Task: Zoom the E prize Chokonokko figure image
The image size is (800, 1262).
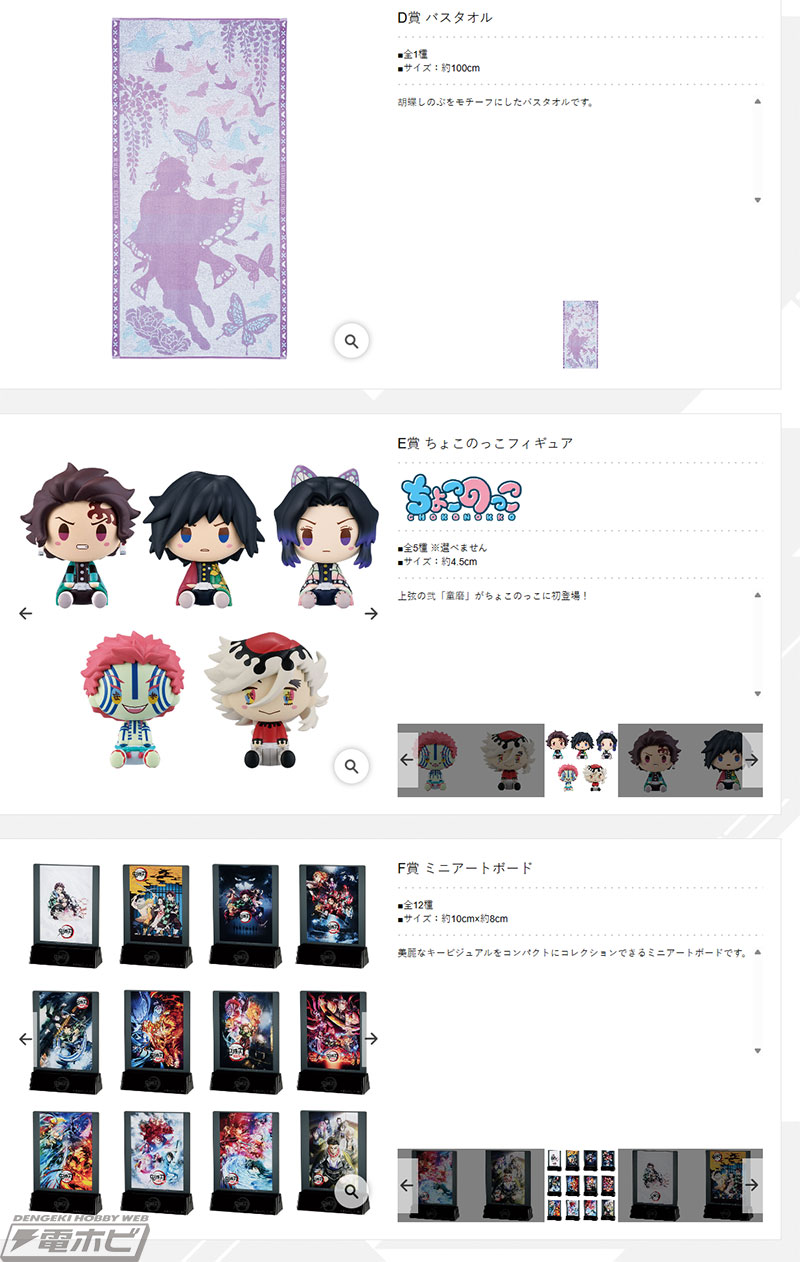Action: pyautogui.click(x=351, y=766)
